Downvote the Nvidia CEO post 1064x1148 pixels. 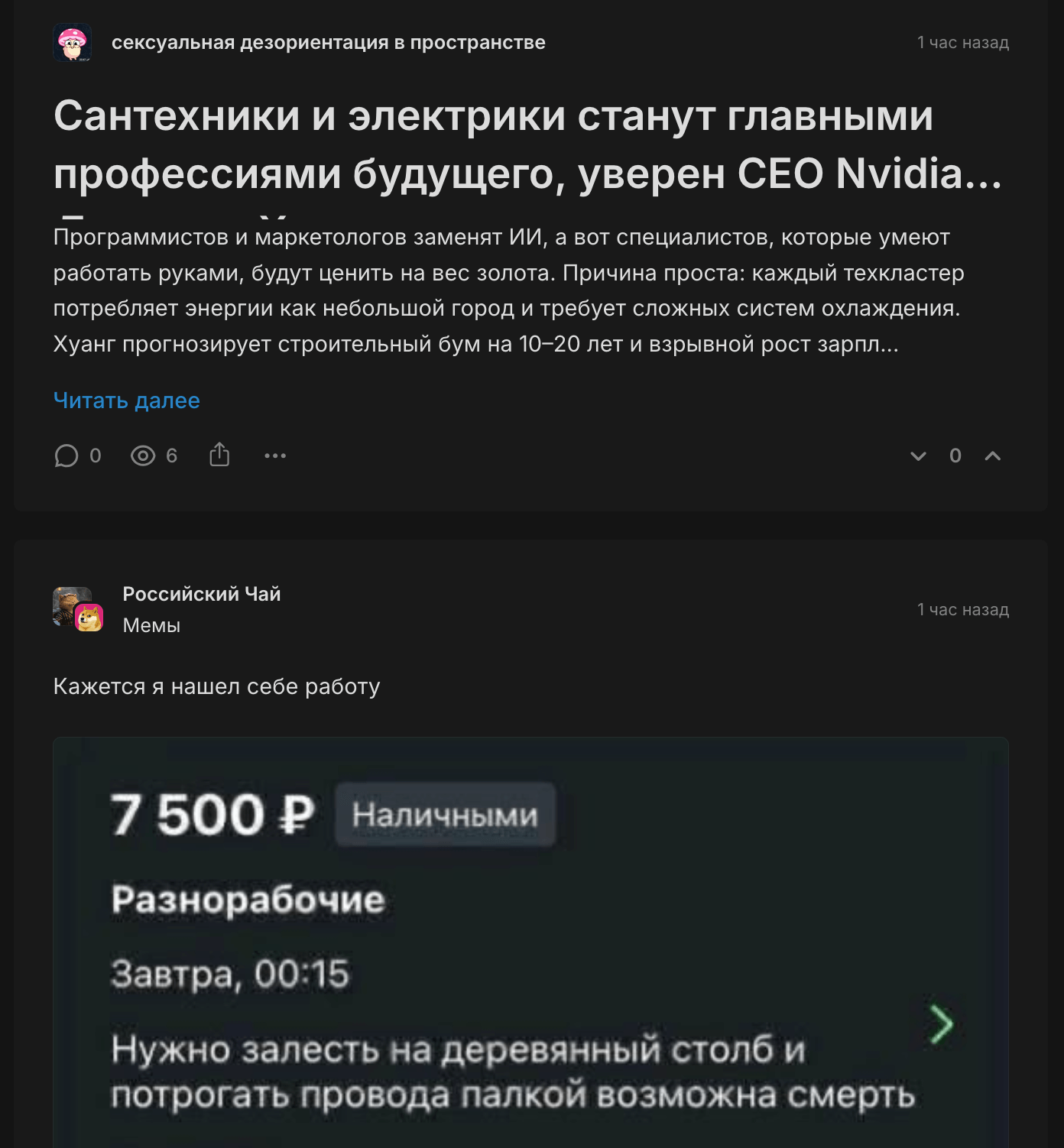(x=918, y=456)
